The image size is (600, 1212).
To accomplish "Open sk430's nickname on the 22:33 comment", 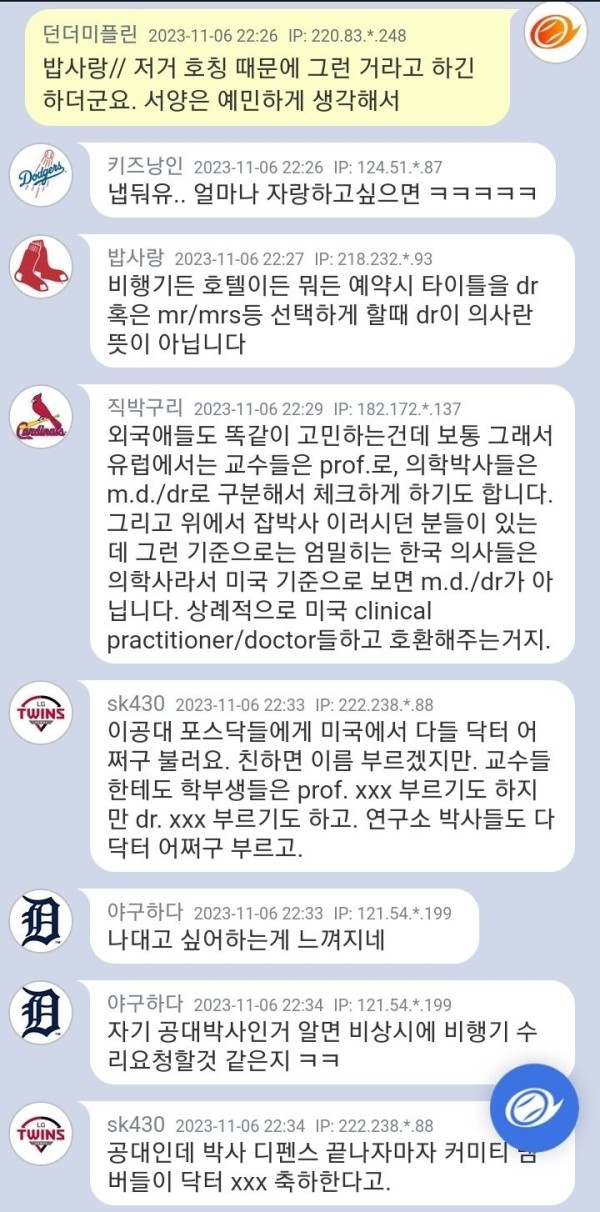I will tap(136, 703).
